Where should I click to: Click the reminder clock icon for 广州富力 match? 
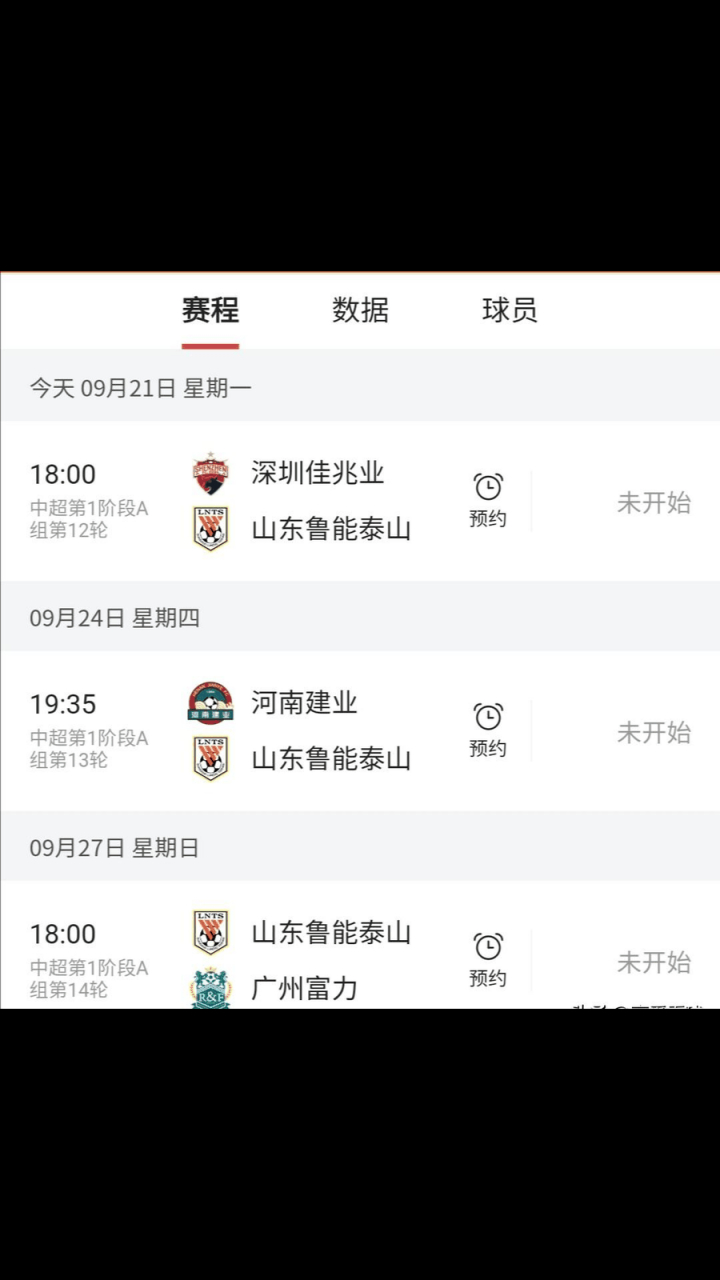pyautogui.click(x=487, y=946)
